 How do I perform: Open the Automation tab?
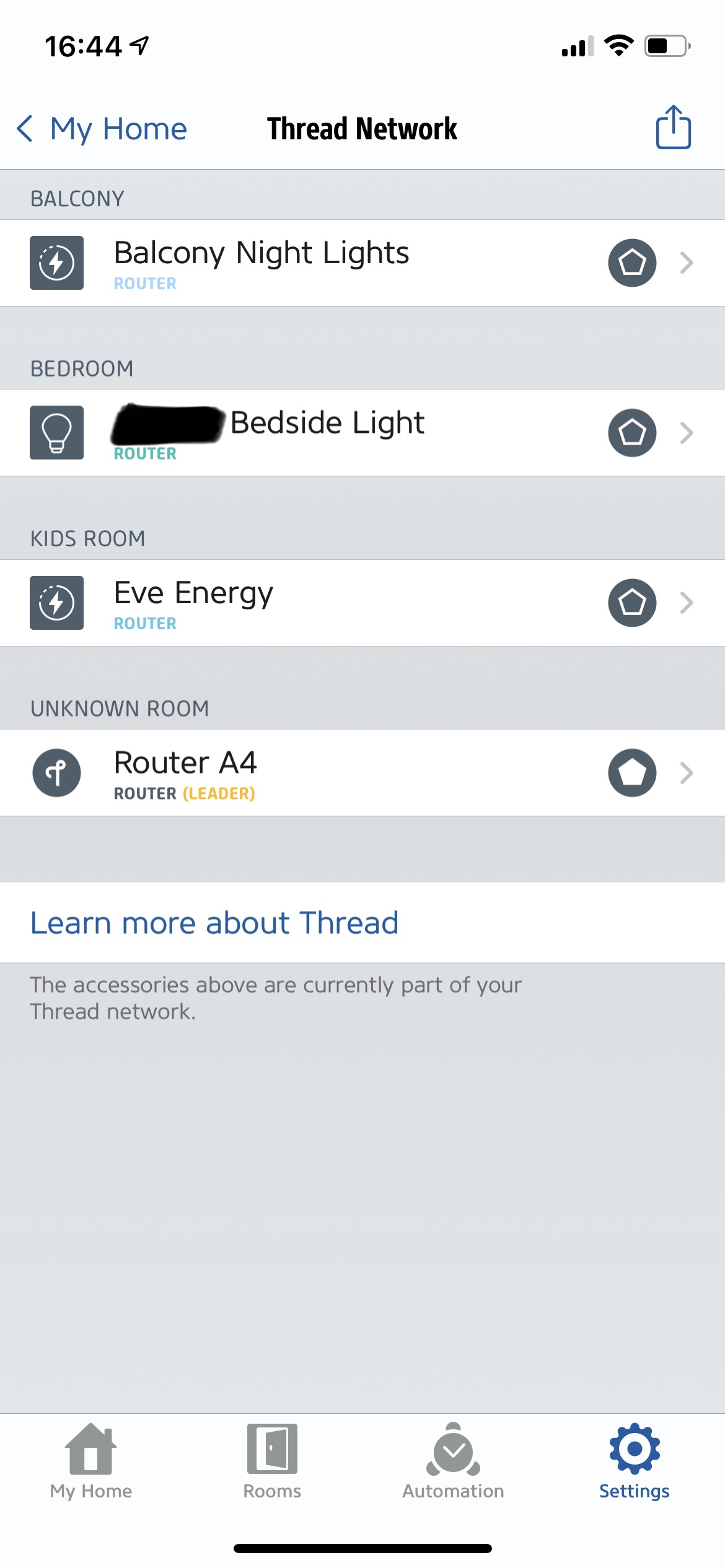pos(453,1461)
